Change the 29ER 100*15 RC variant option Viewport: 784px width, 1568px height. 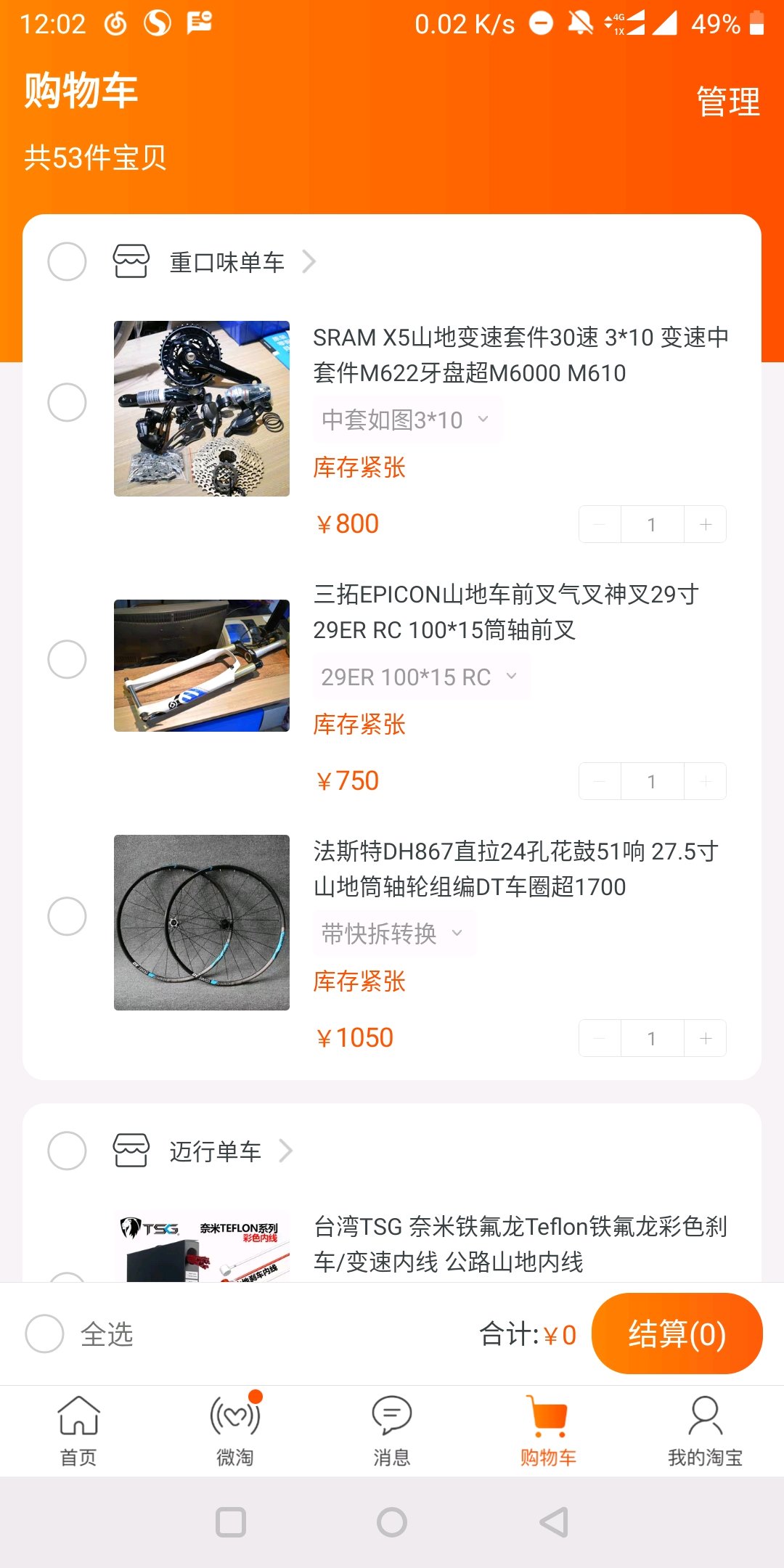tap(419, 677)
